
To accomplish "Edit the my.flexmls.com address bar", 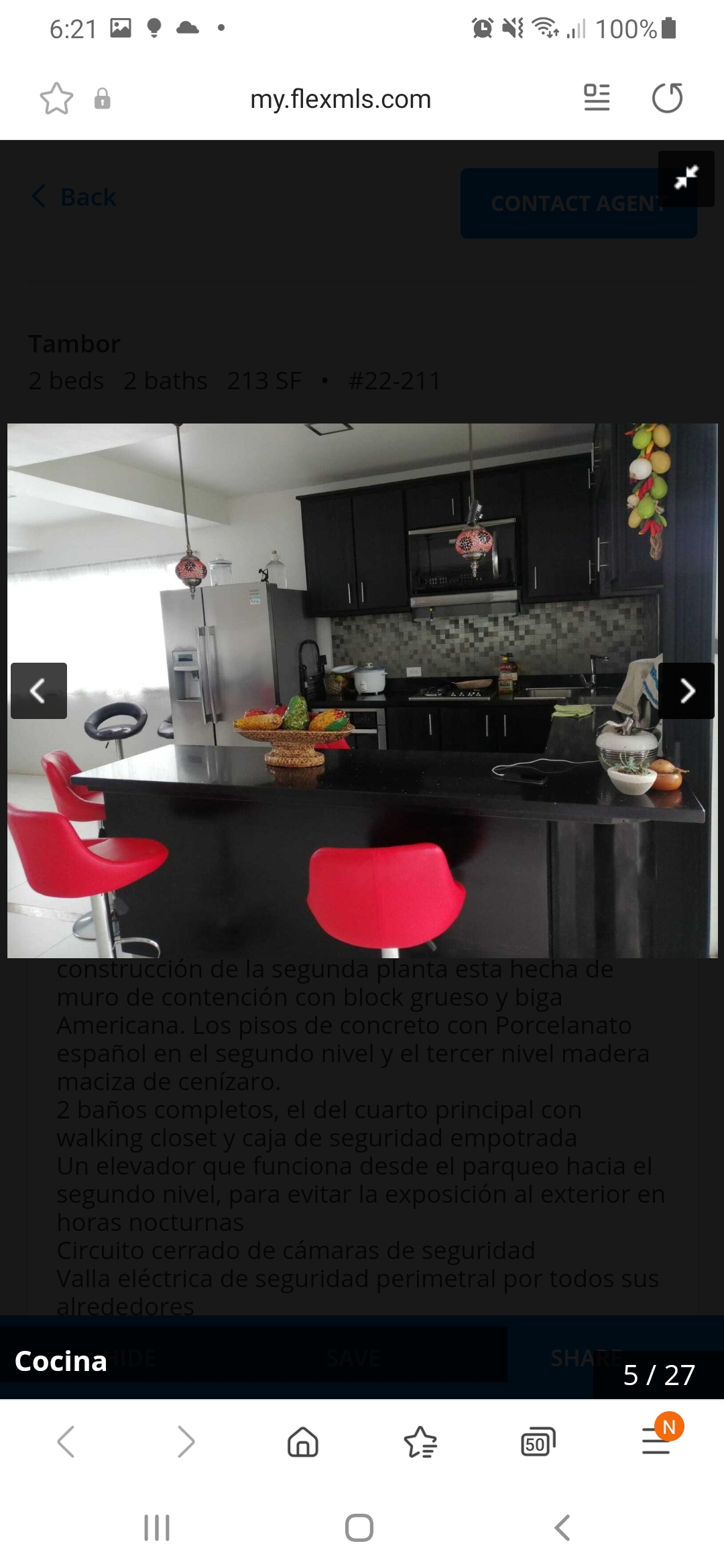I will click(x=341, y=99).
